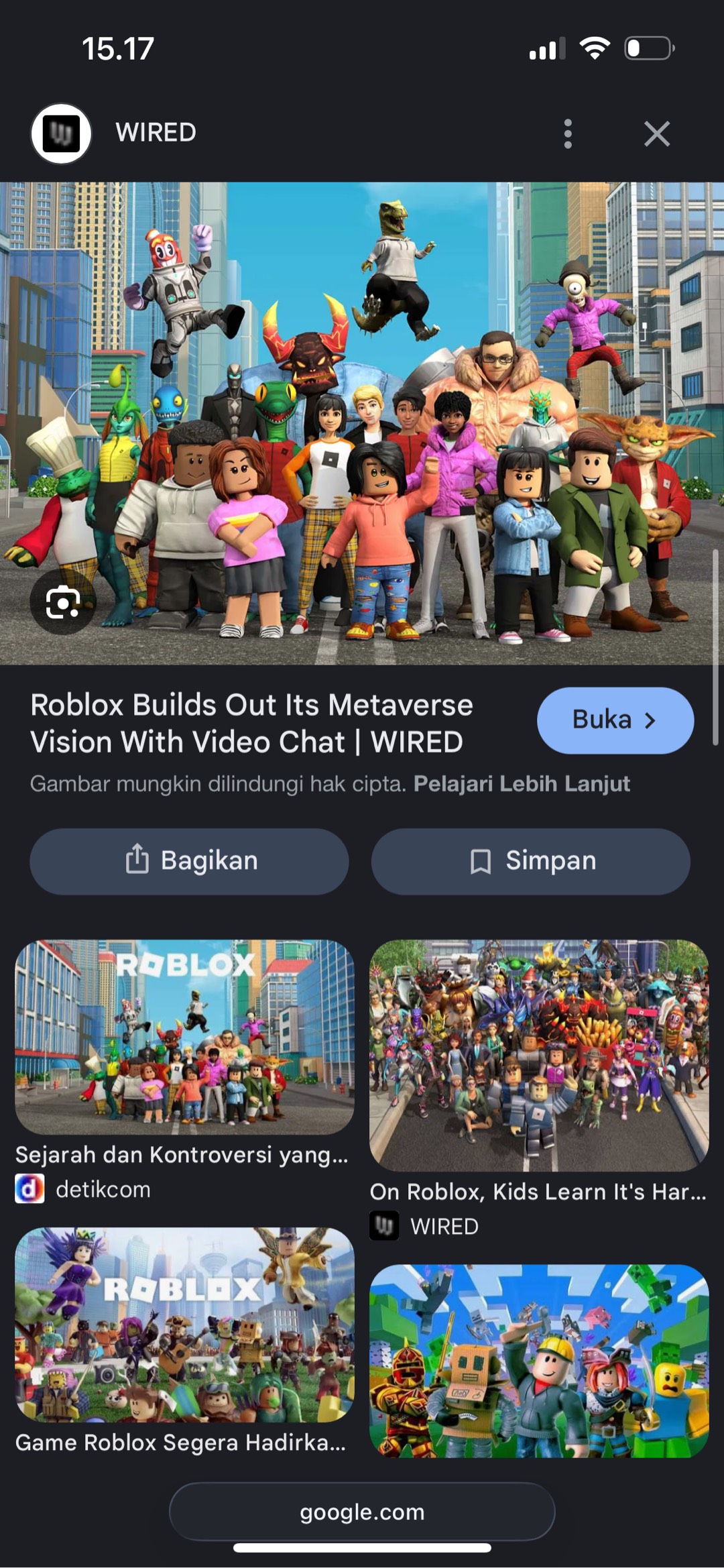Image resolution: width=724 pixels, height=1568 pixels.
Task: Save the image with Simpan
Action: (x=530, y=861)
